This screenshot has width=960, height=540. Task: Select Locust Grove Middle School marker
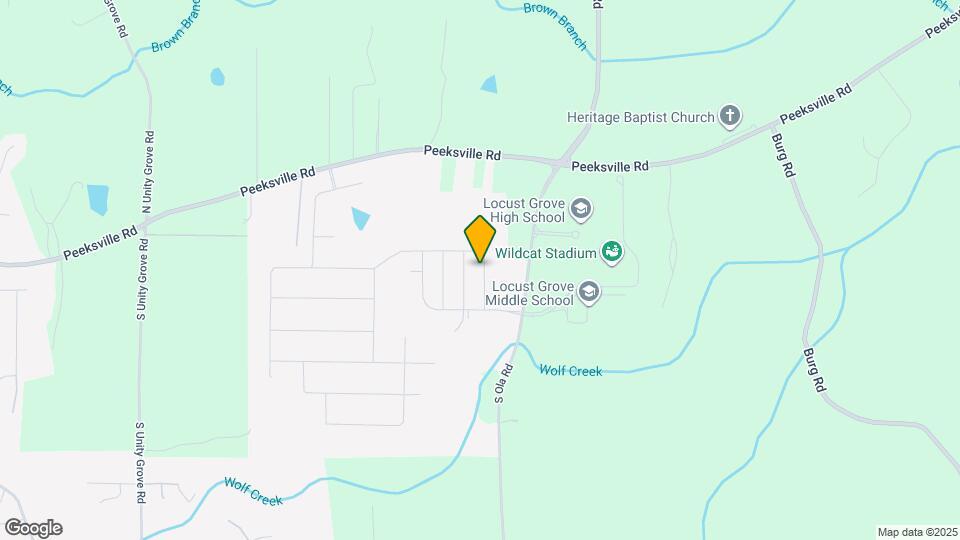tap(588, 292)
